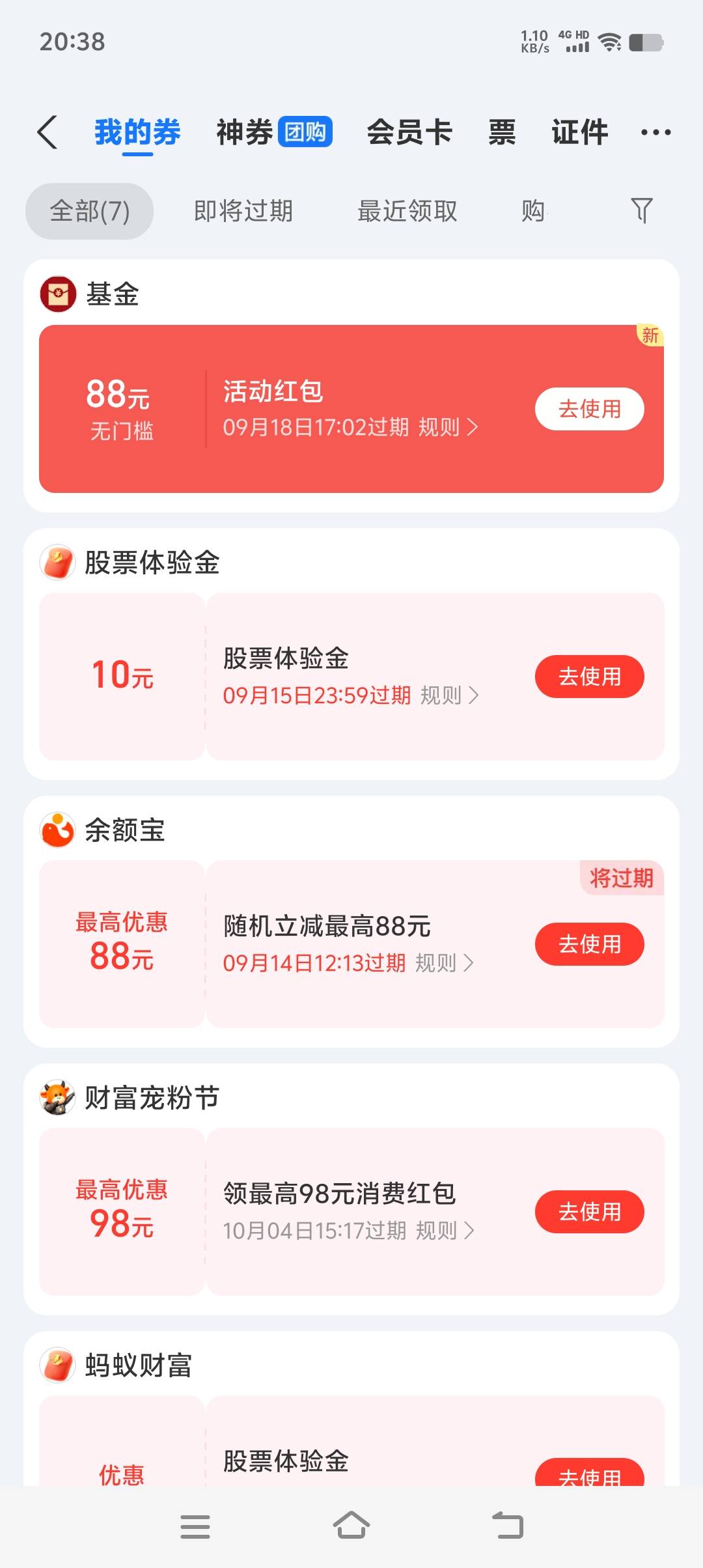Tap 去使用 on the 10元 股票体验金
Image resolution: width=703 pixels, height=1568 pixels.
590,677
